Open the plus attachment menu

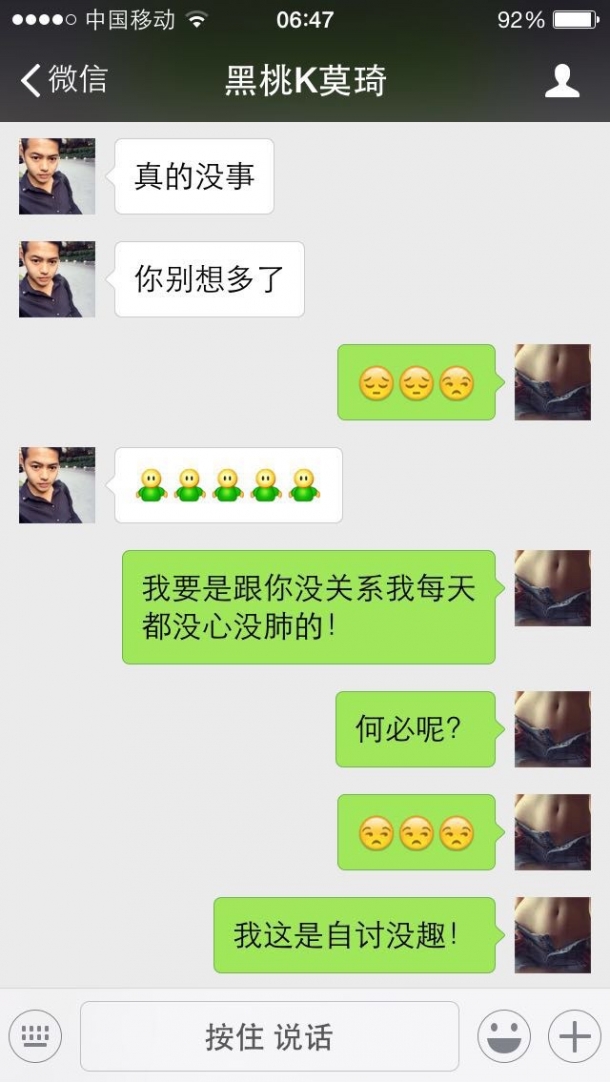[574, 1036]
